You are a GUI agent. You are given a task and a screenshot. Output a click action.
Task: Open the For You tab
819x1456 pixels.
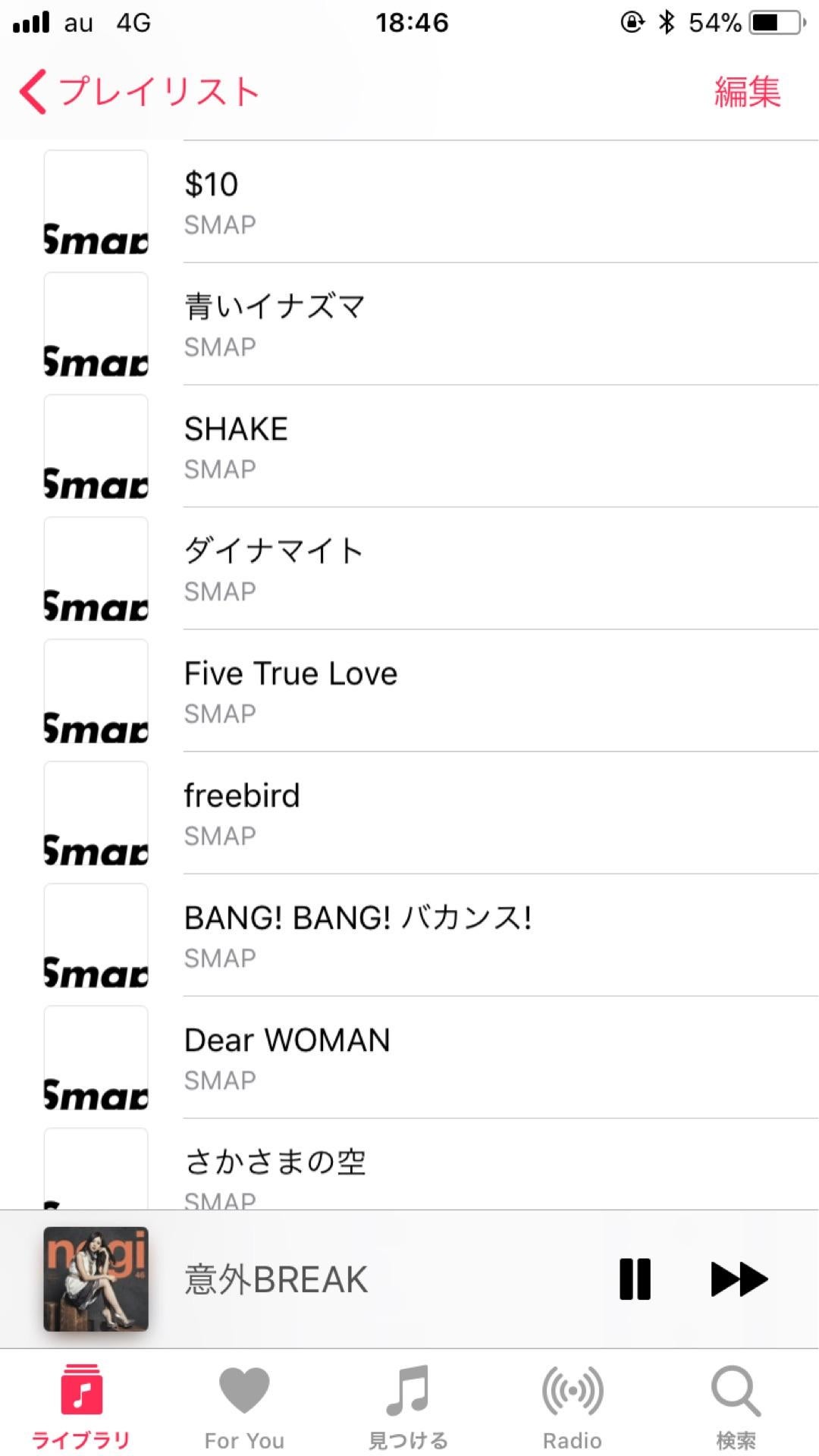[244, 1405]
